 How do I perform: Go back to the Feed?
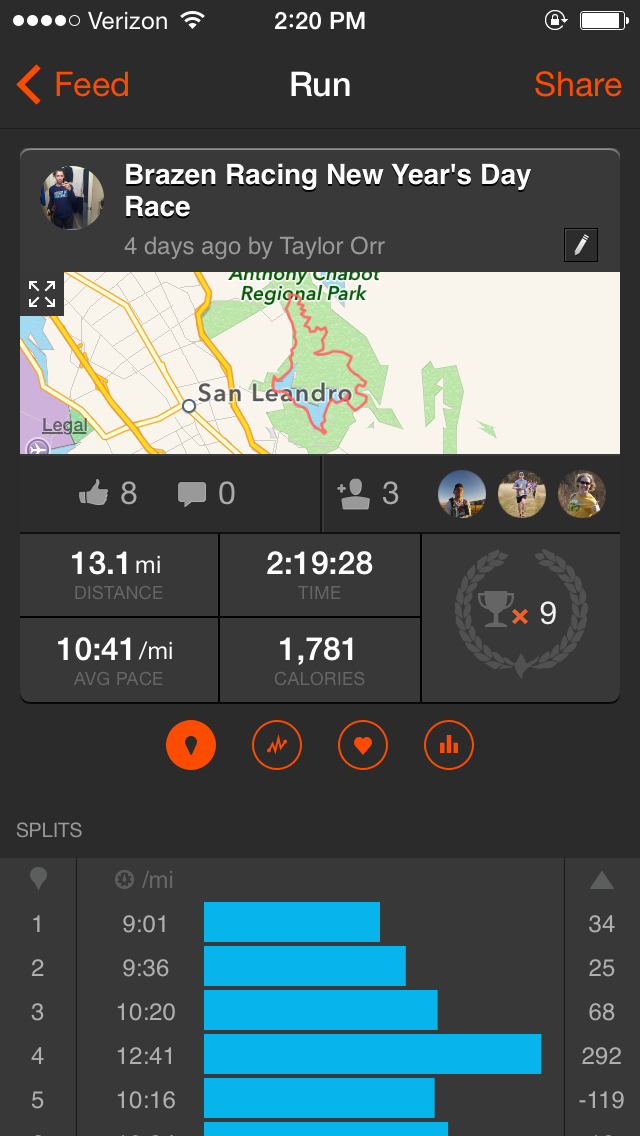[x=74, y=85]
